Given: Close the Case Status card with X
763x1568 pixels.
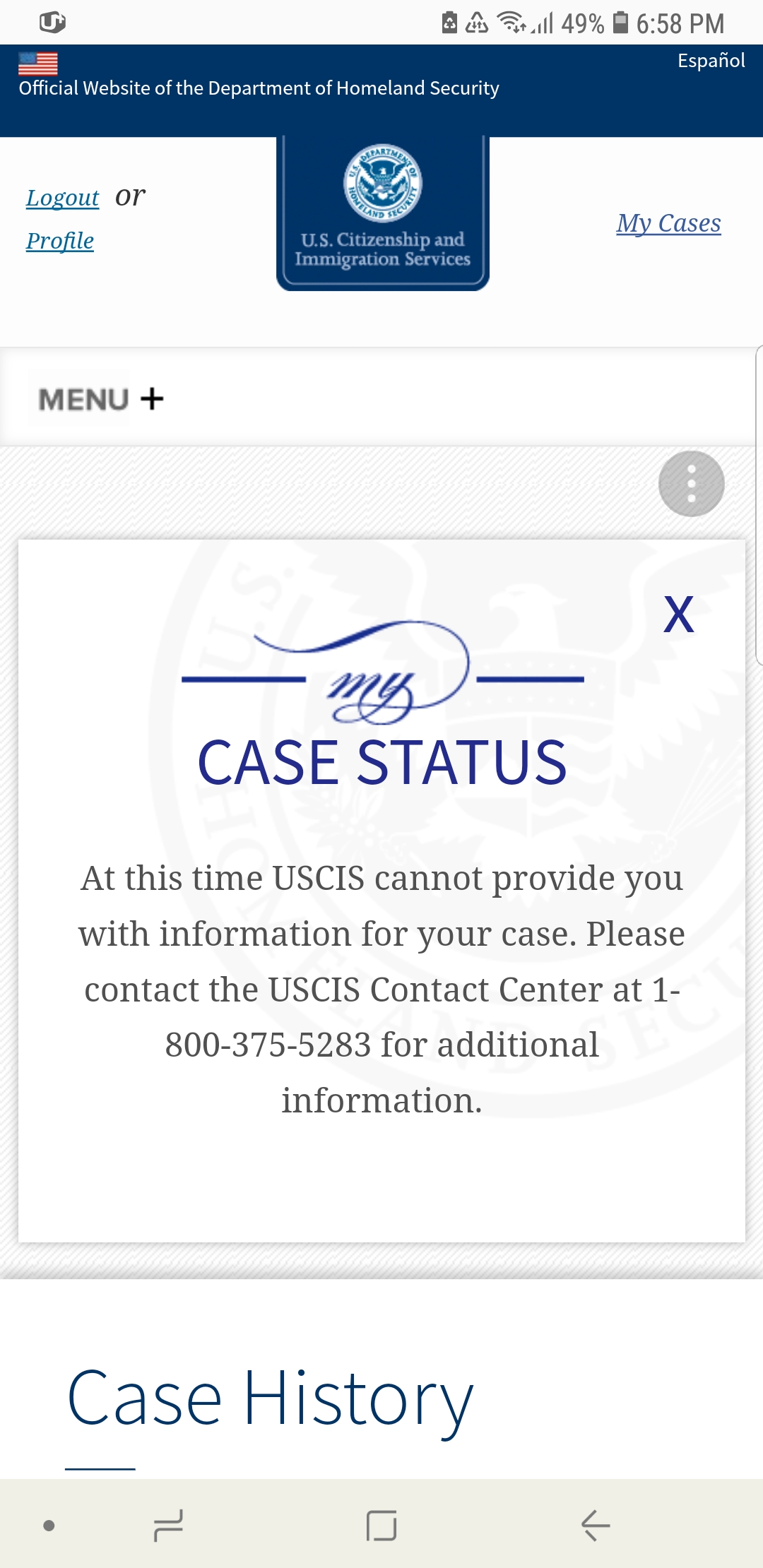Looking at the screenshot, I should [678, 614].
